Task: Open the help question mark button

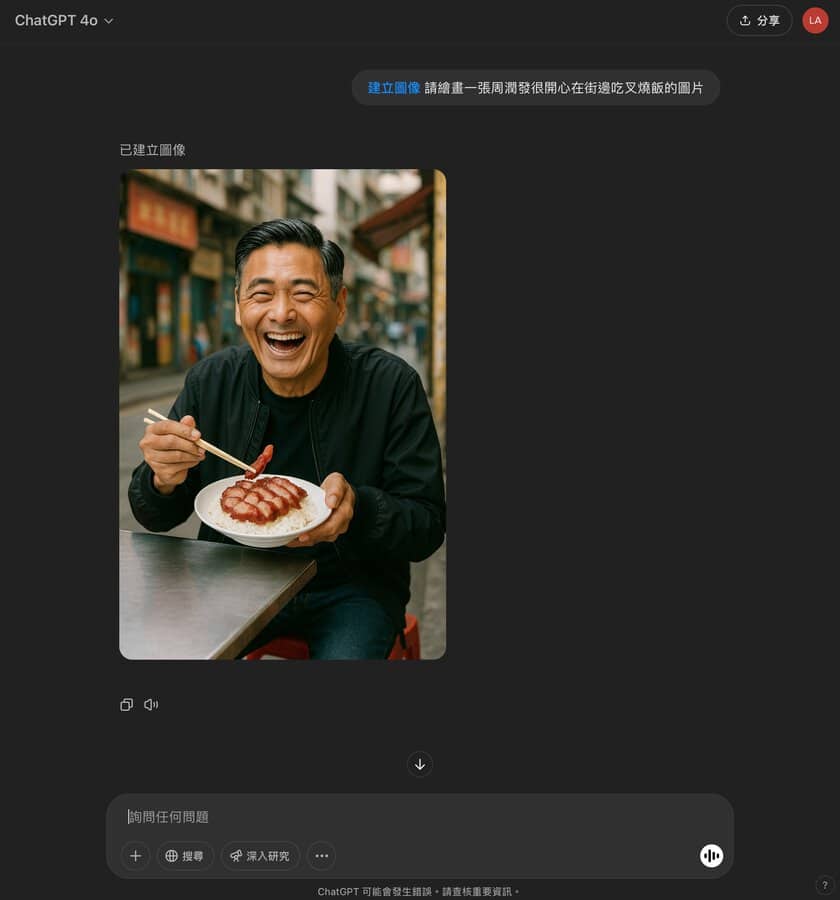Action: coord(825,885)
